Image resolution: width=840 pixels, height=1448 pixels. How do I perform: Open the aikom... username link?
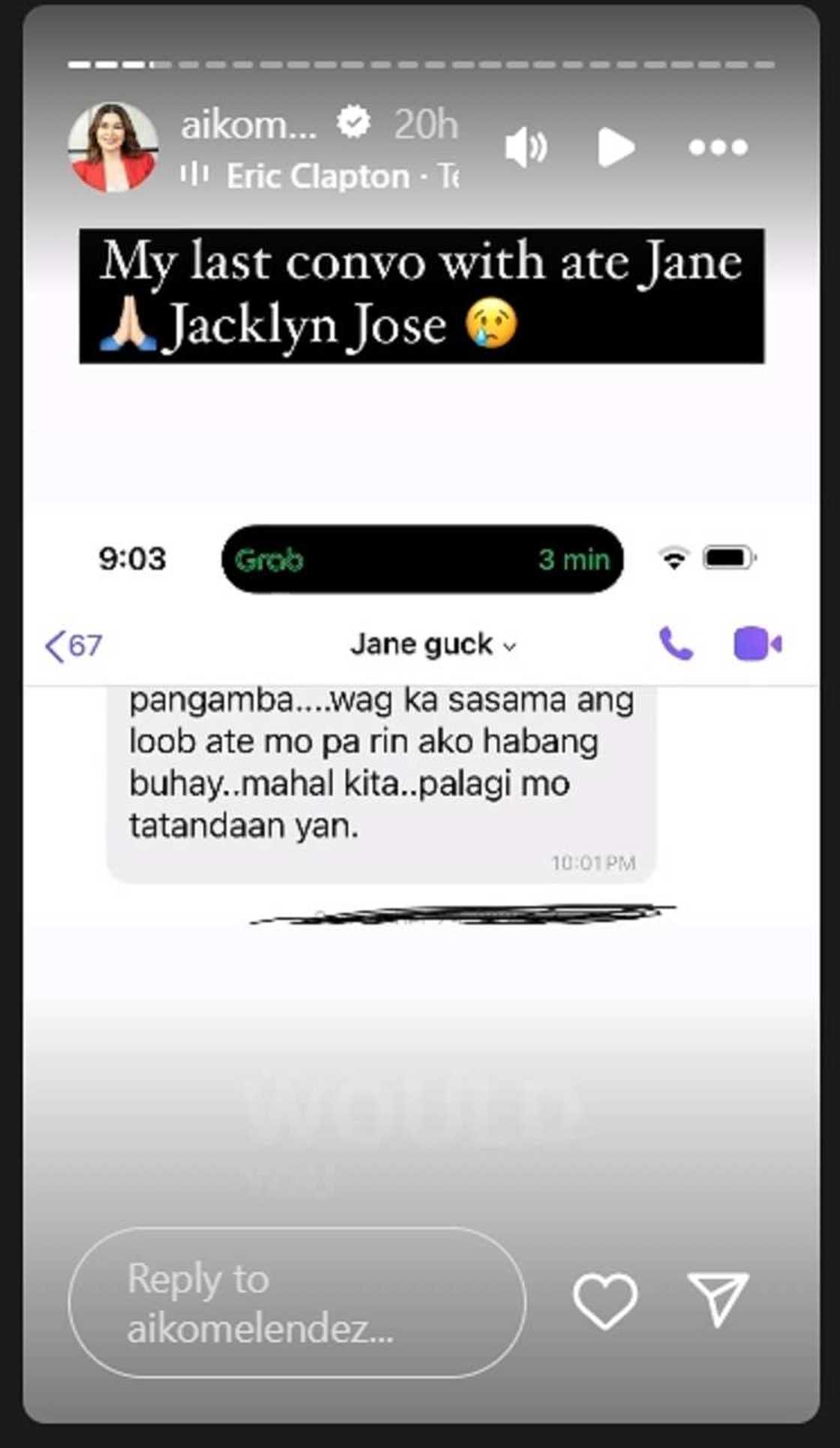coord(248,125)
